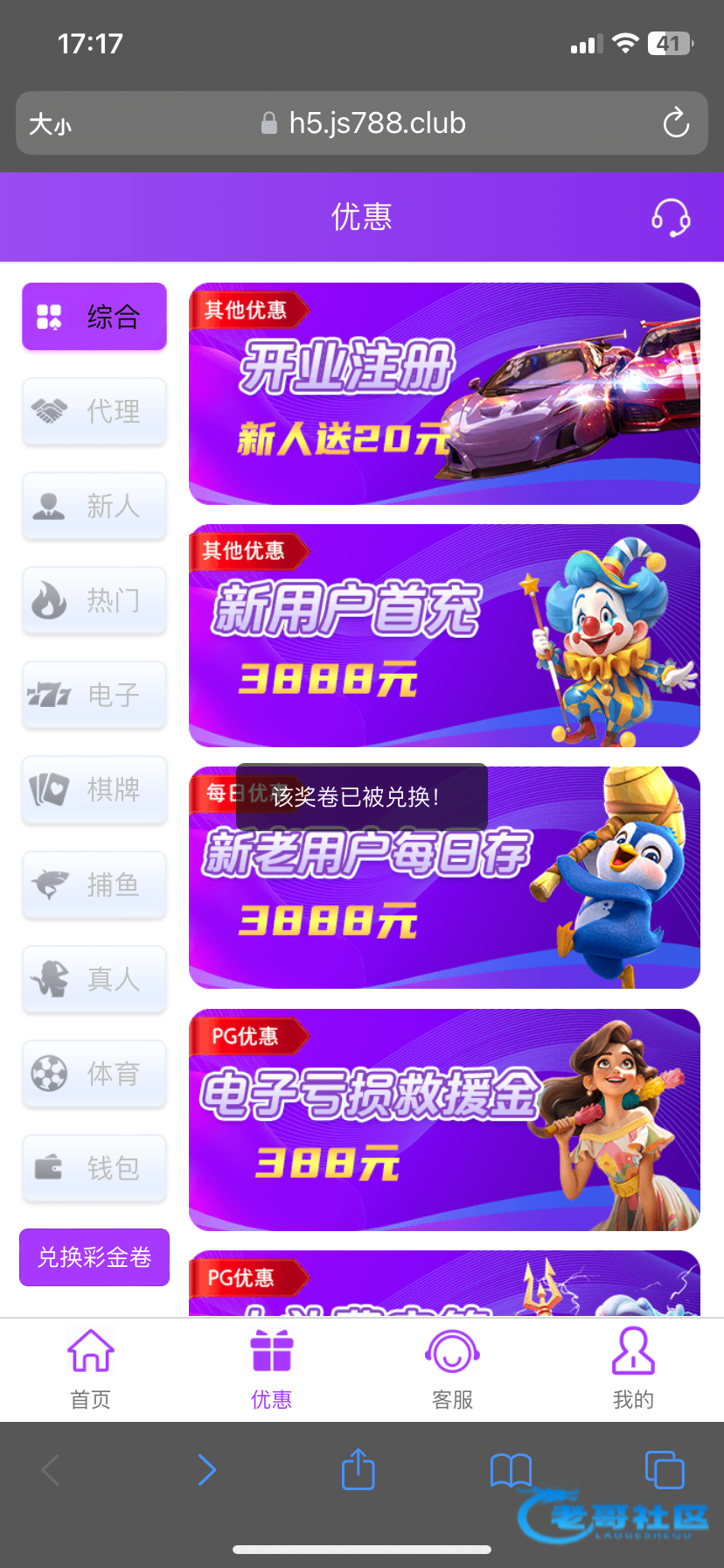Switch to the 新人 category
724x1568 pixels.
click(94, 506)
